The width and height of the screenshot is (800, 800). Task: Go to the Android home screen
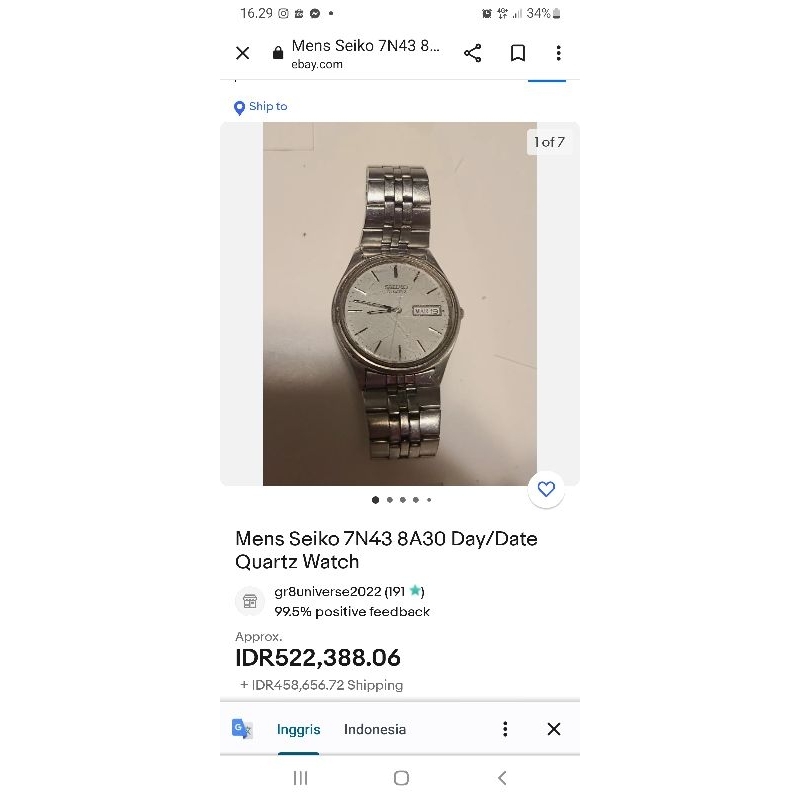coord(401,778)
